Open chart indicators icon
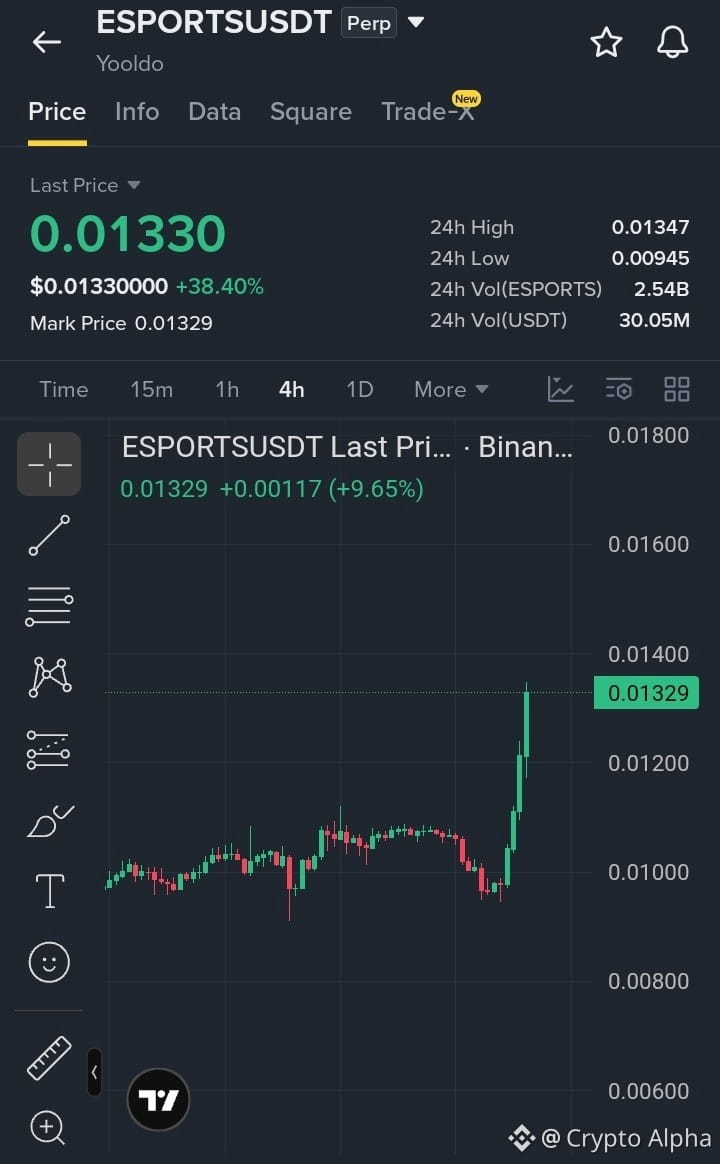This screenshot has width=720, height=1164. tap(560, 389)
